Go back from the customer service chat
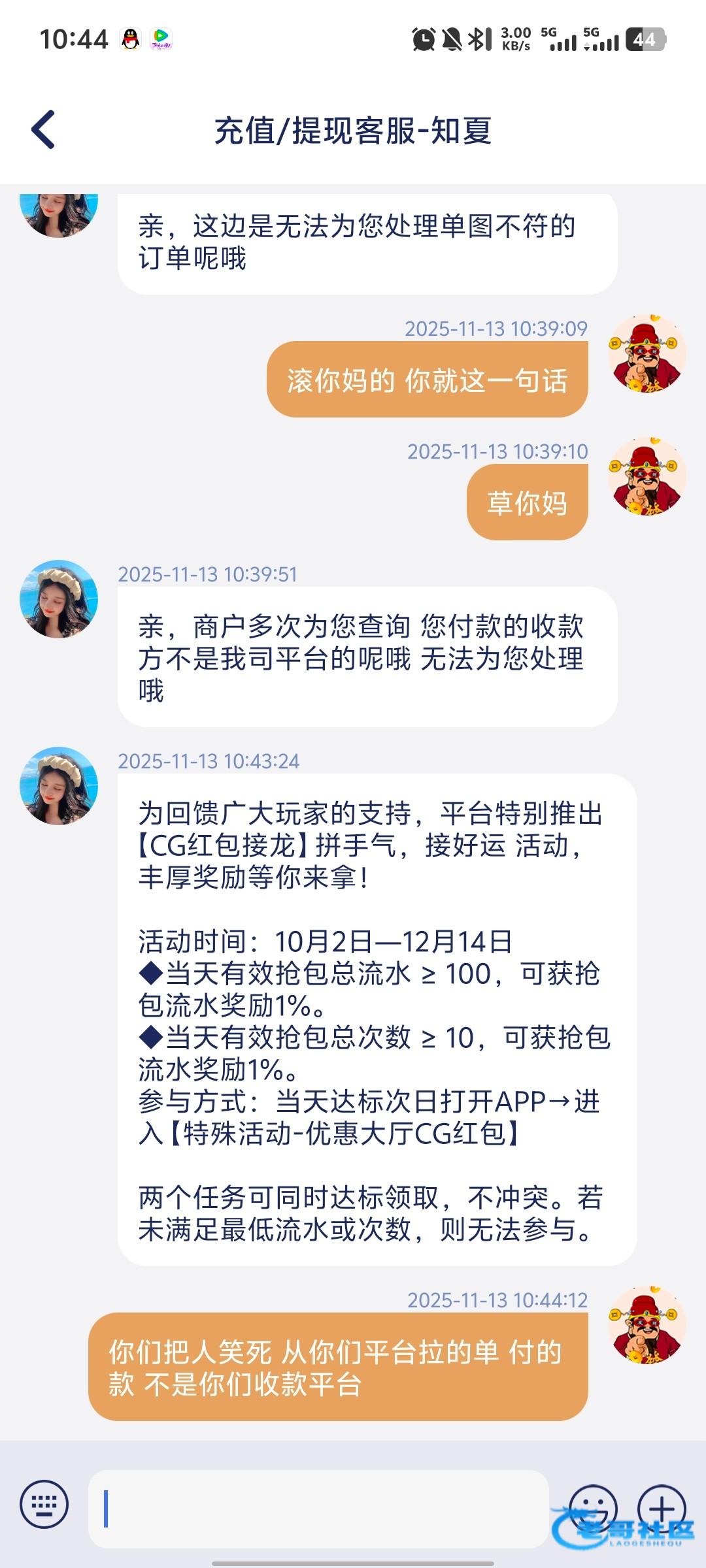Viewport: 706px width, 1568px height. (44, 130)
